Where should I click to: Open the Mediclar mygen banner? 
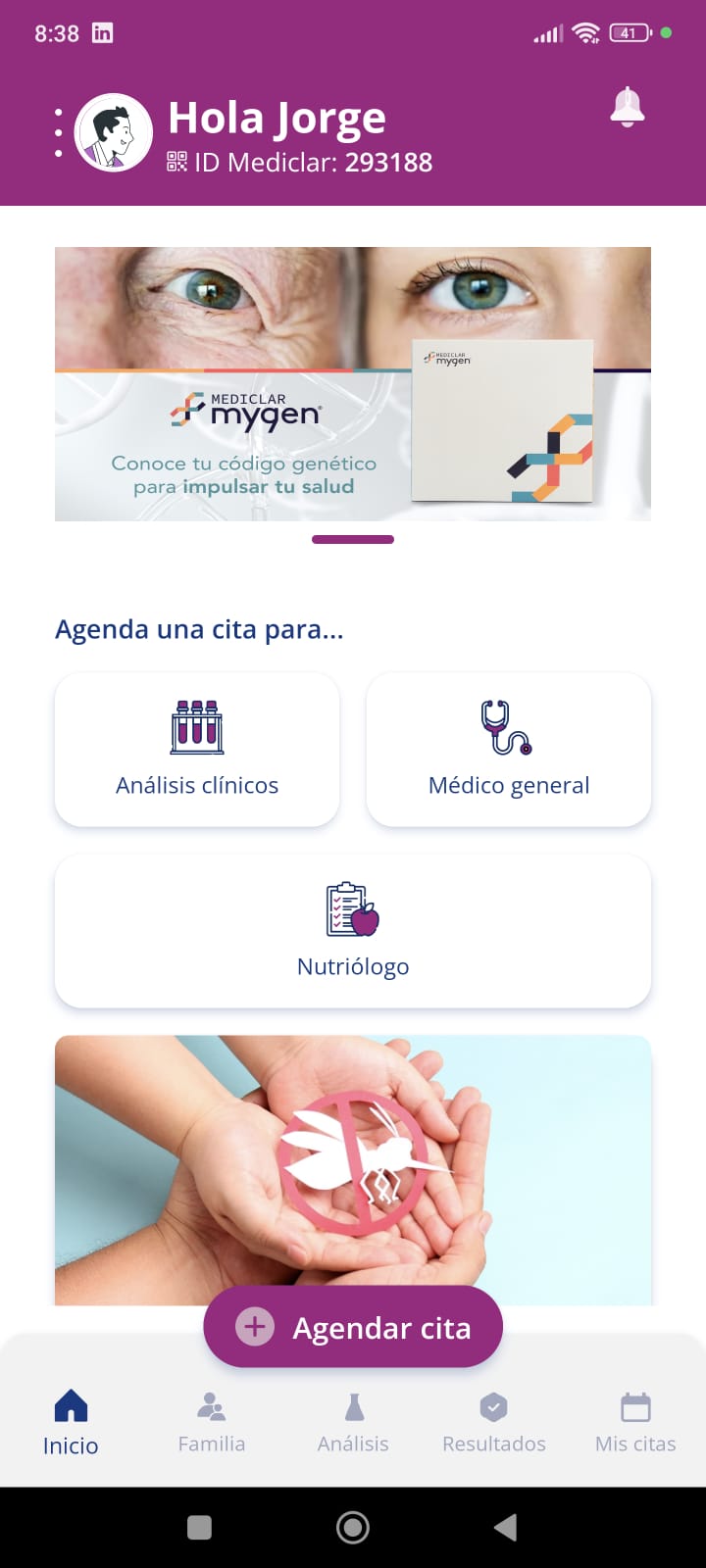click(353, 383)
